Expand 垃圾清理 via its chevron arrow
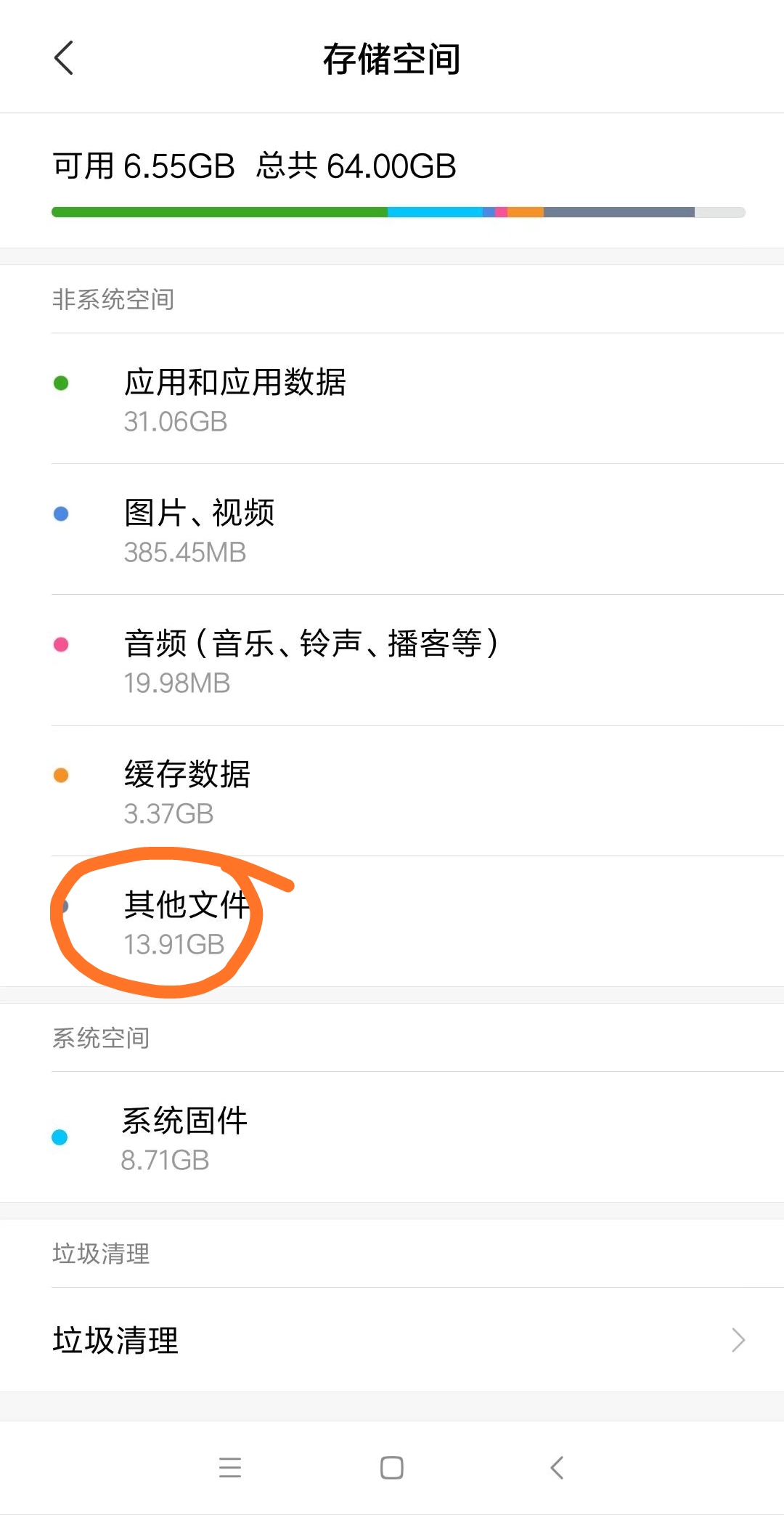Screen dimensions: 784x1515 [738, 1340]
